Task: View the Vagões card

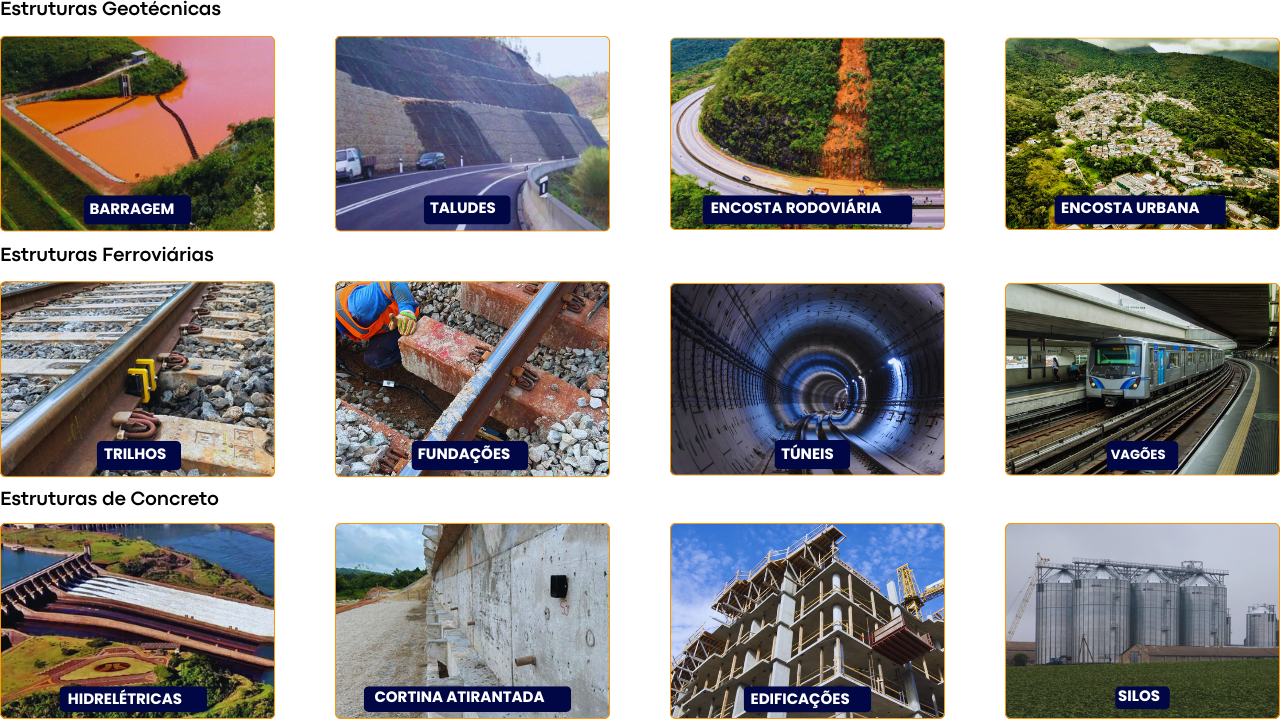Action: point(1142,379)
